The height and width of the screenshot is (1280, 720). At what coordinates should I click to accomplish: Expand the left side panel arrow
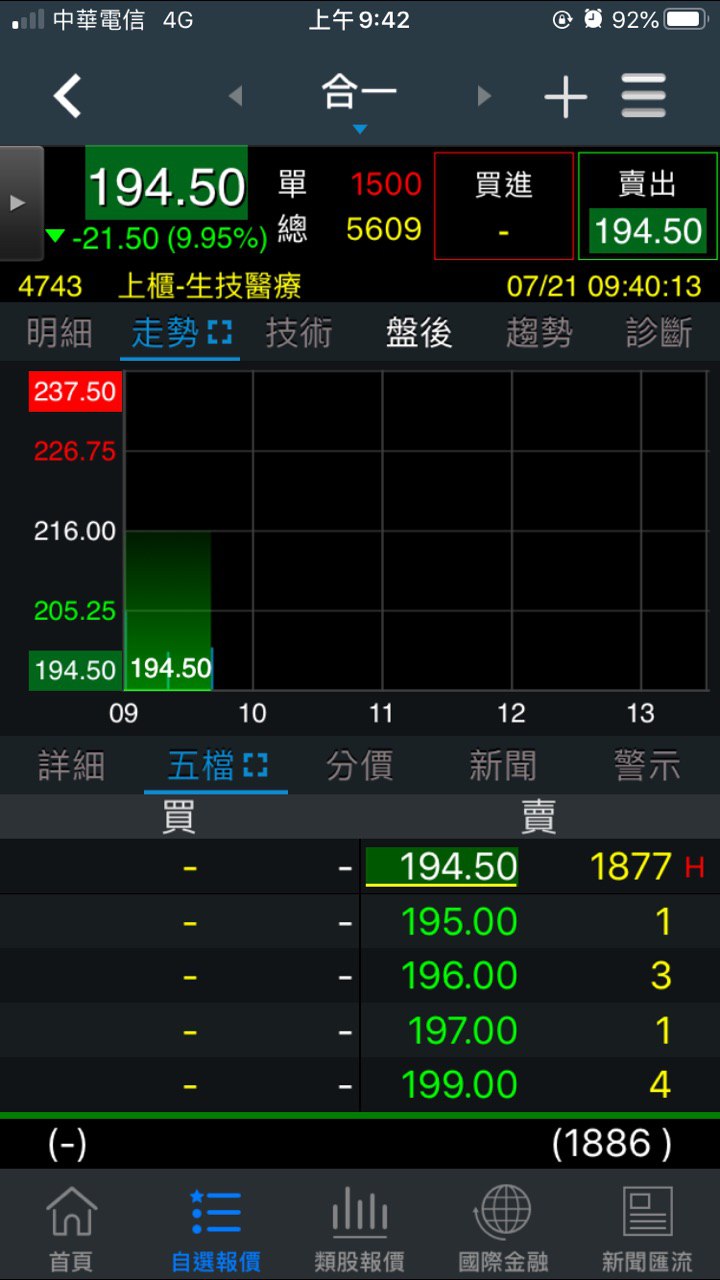click(x=20, y=203)
